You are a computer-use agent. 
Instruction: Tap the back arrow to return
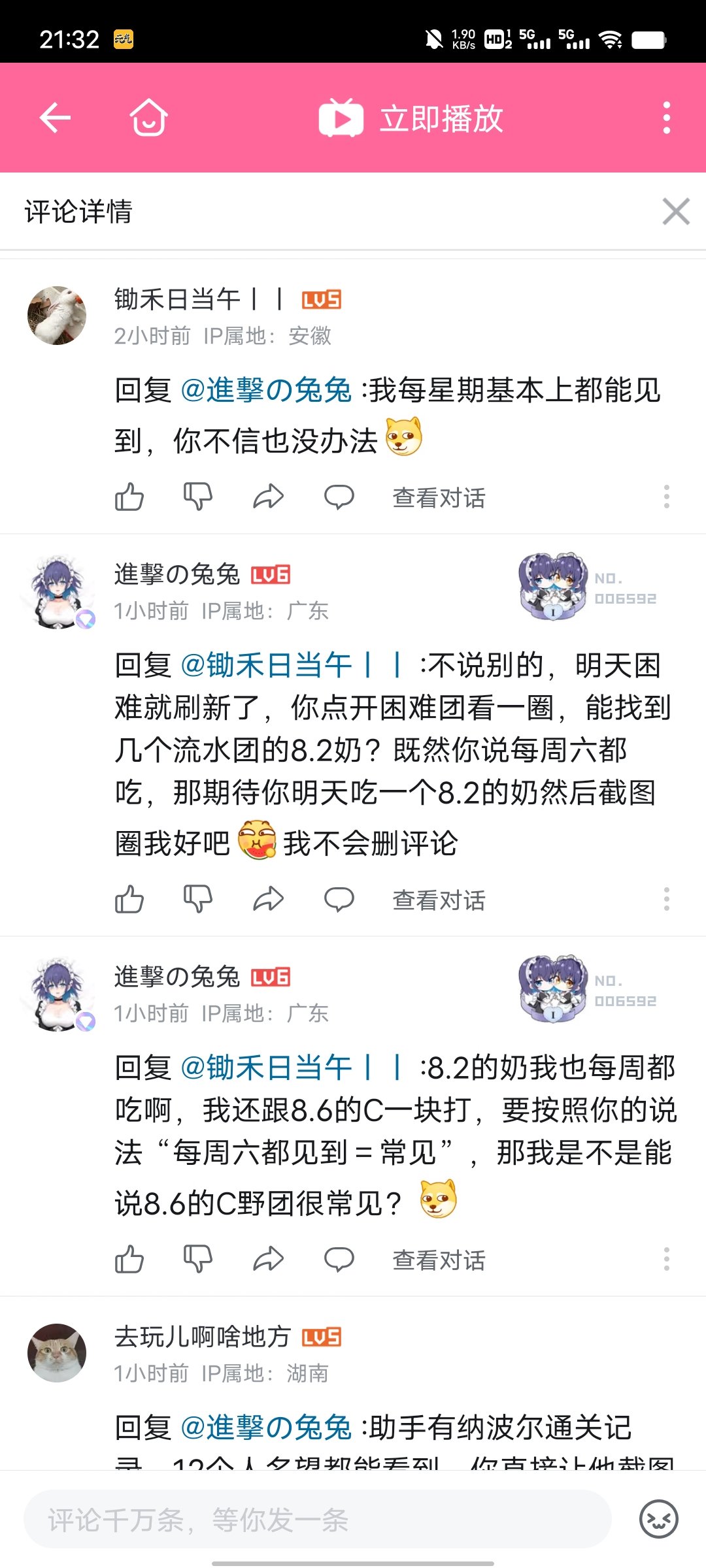(55, 118)
